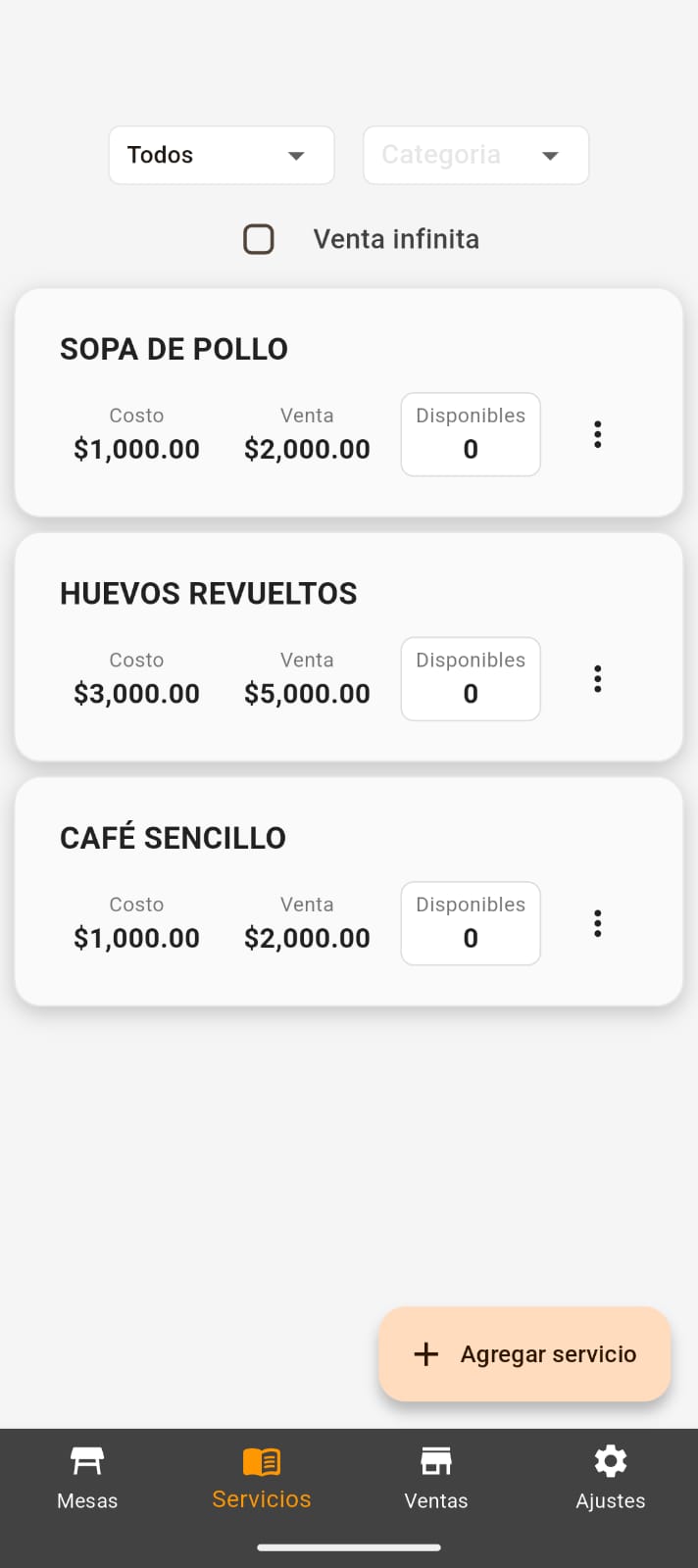The width and height of the screenshot is (698, 1568).
Task: Edit Disponibles quantity for HUEVOS REVUELTOS
Action: [471, 679]
